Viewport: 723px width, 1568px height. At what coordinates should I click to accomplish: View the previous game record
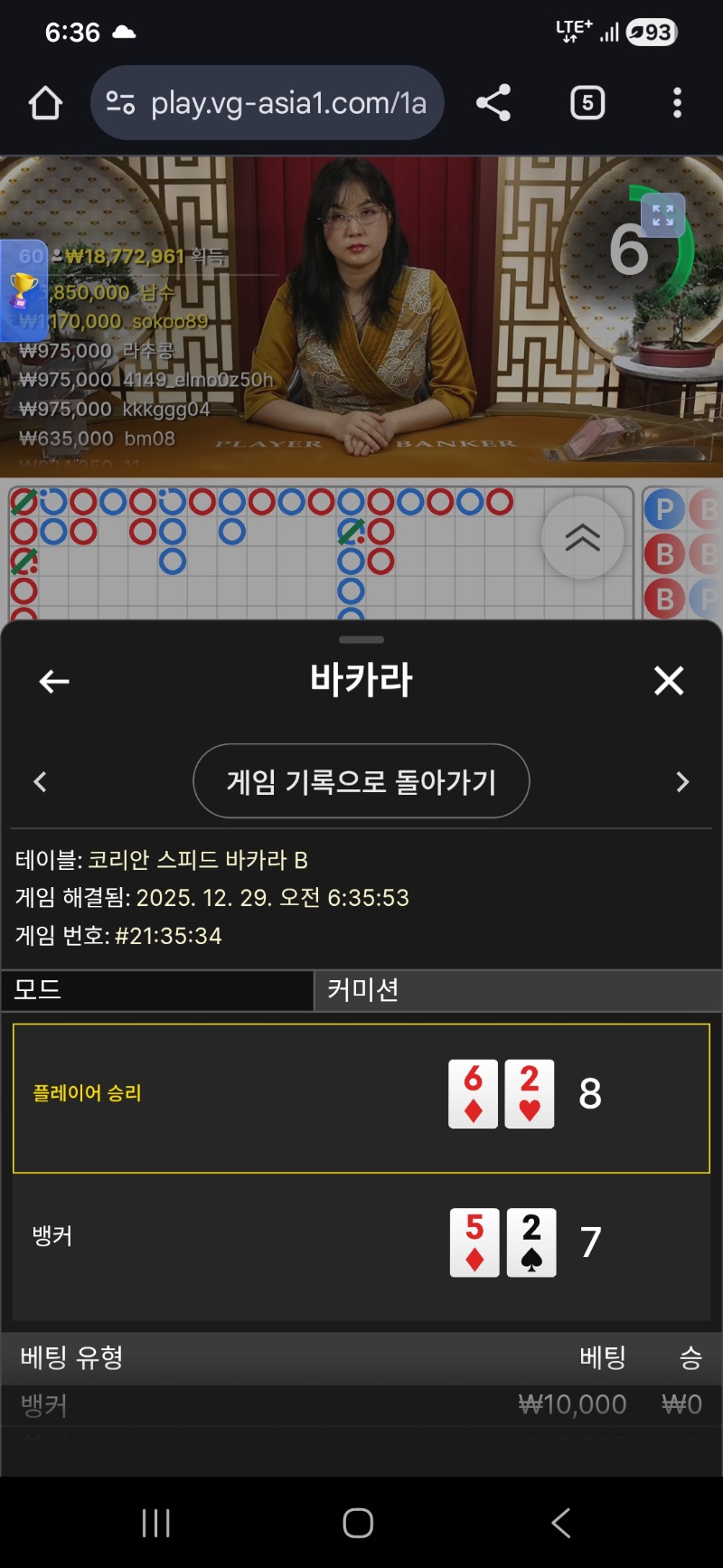pyautogui.click(x=40, y=782)
